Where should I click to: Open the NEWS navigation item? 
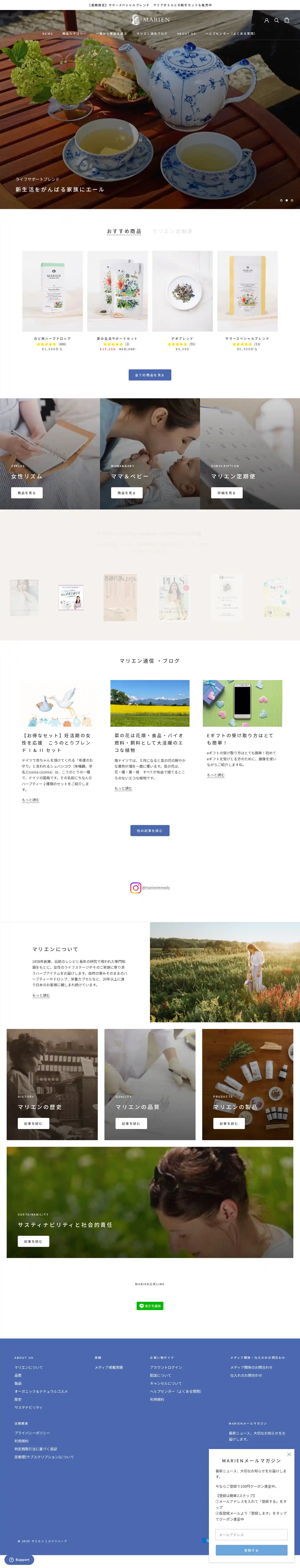pos(48,34)
